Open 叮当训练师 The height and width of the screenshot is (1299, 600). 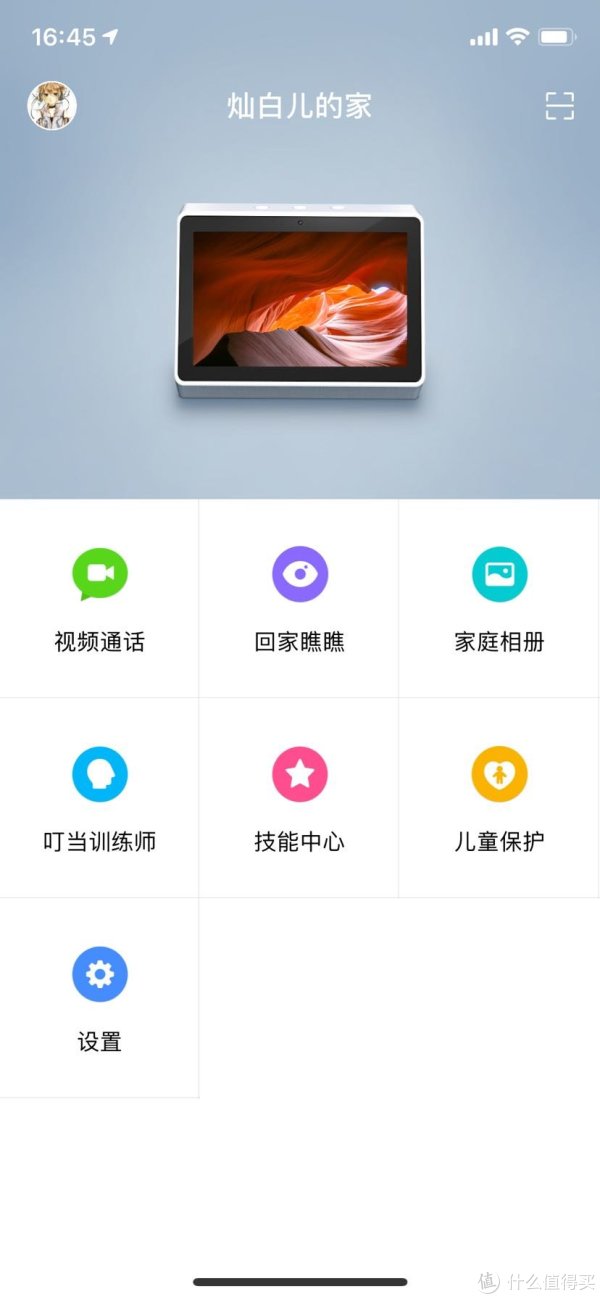coord(100,798)
